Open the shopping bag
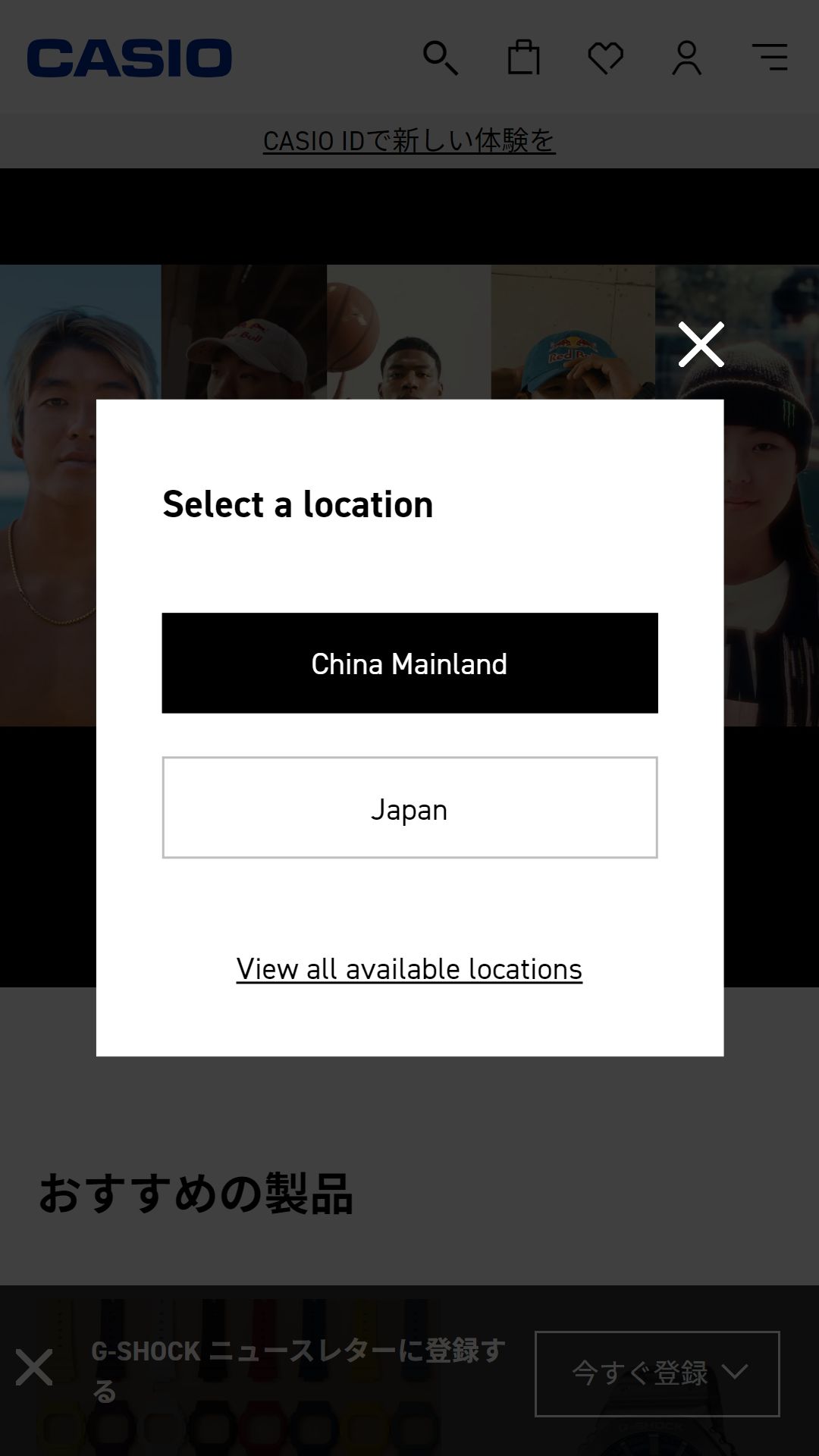The width and height of the screenshot is (819, 1456). pos(523,58)
